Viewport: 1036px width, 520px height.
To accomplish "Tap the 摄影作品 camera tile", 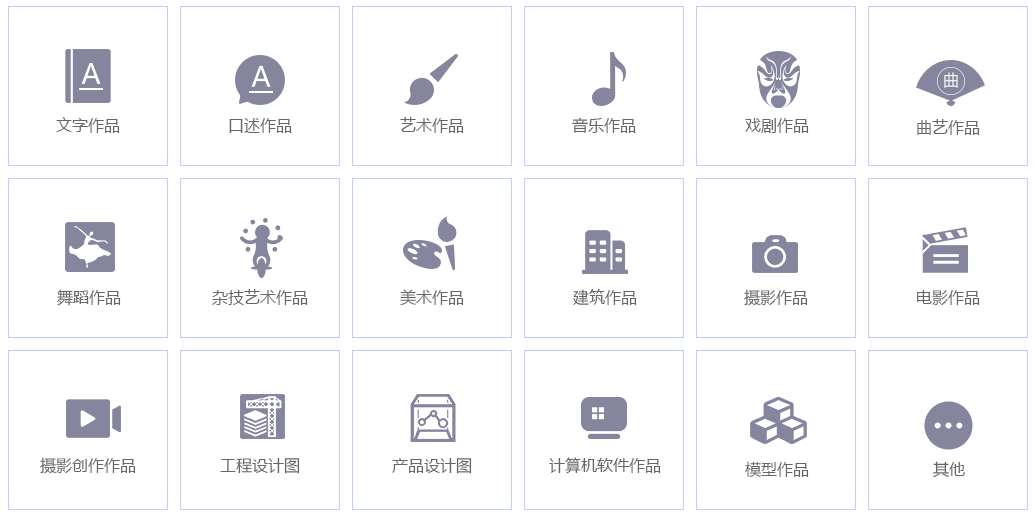I will [x=776, y=259].
